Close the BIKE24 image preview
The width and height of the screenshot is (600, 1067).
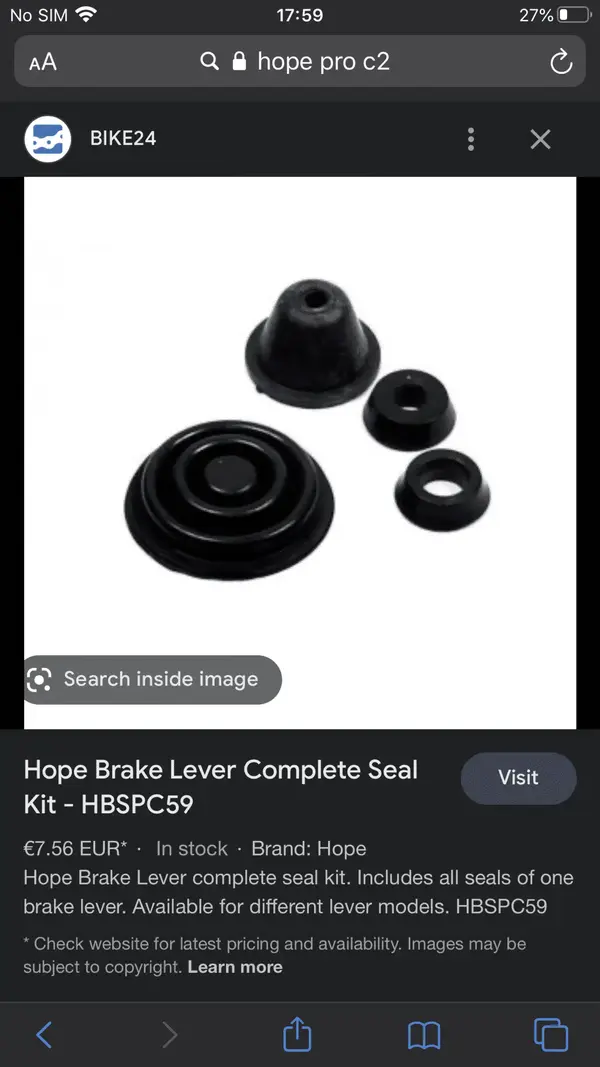pyautogui.click(x=540, y=139)
